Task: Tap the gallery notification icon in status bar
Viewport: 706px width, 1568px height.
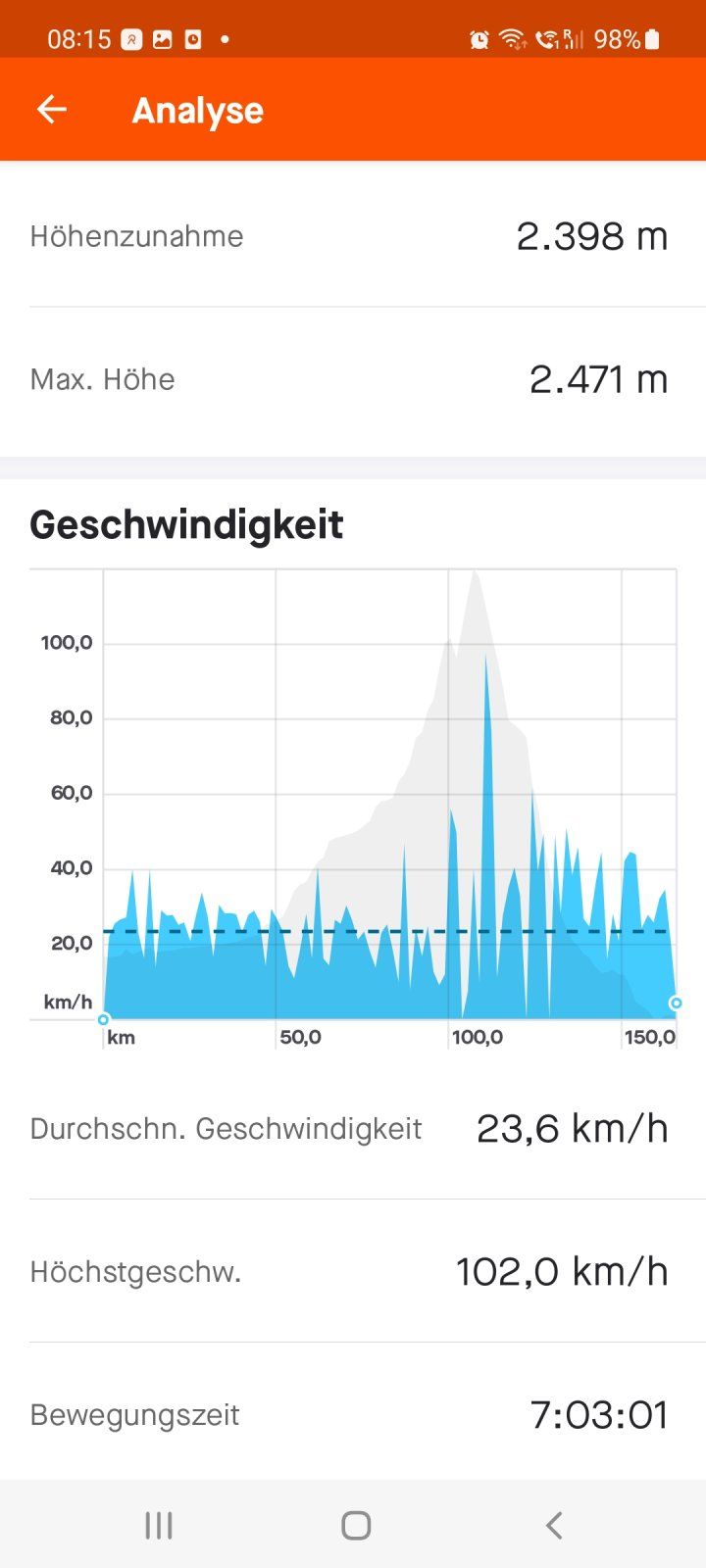Action: [160, 39]
